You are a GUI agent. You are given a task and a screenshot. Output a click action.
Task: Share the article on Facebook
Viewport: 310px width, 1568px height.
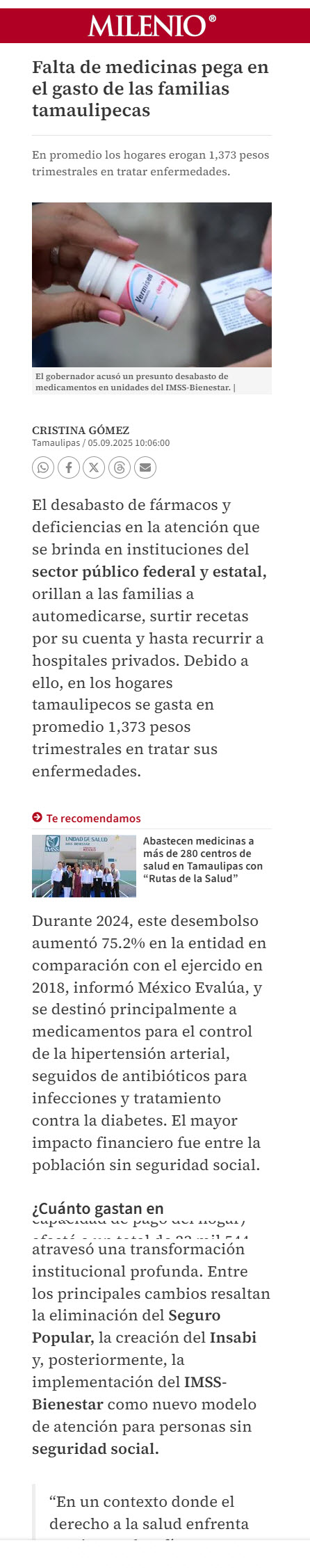(69, 467)
